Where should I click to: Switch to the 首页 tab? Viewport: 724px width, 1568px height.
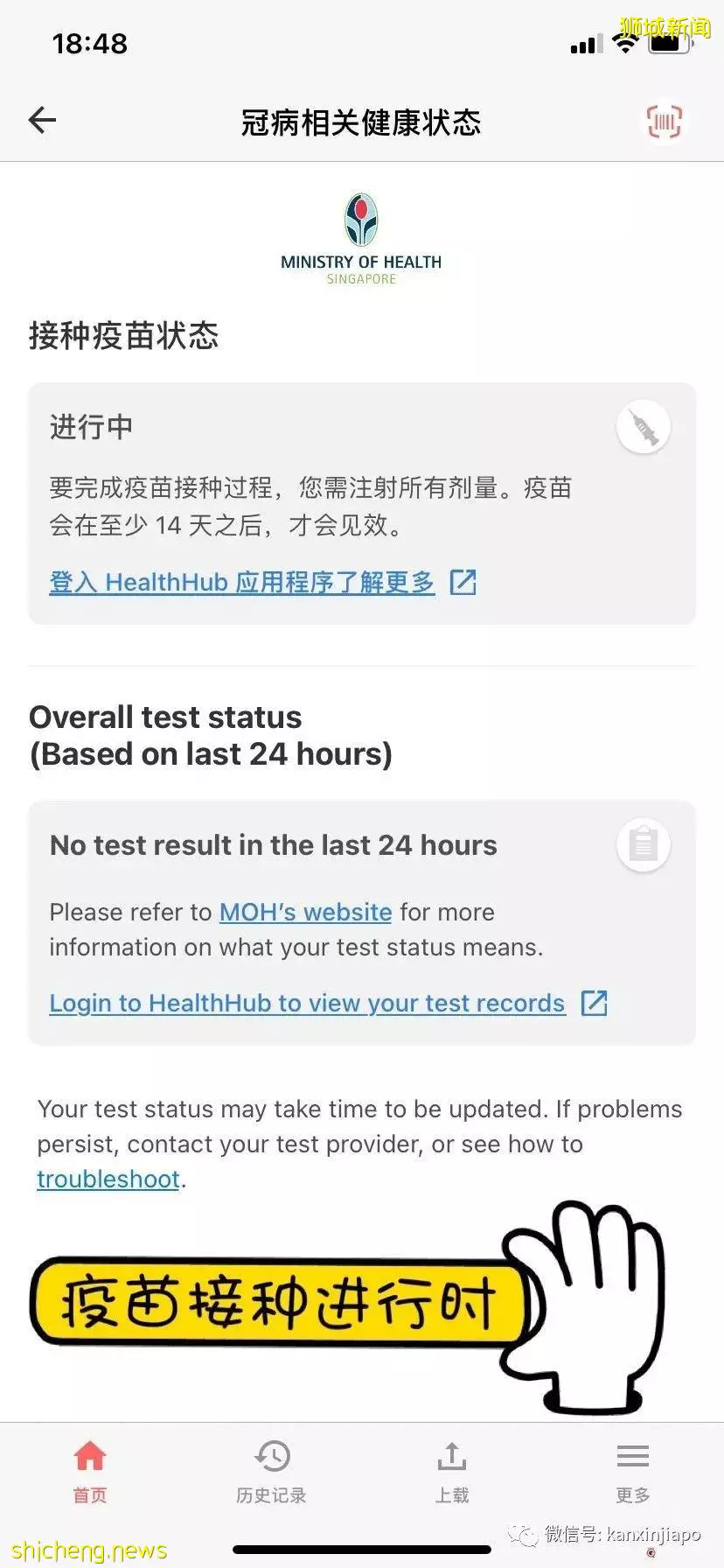[x=90, y=1473]
